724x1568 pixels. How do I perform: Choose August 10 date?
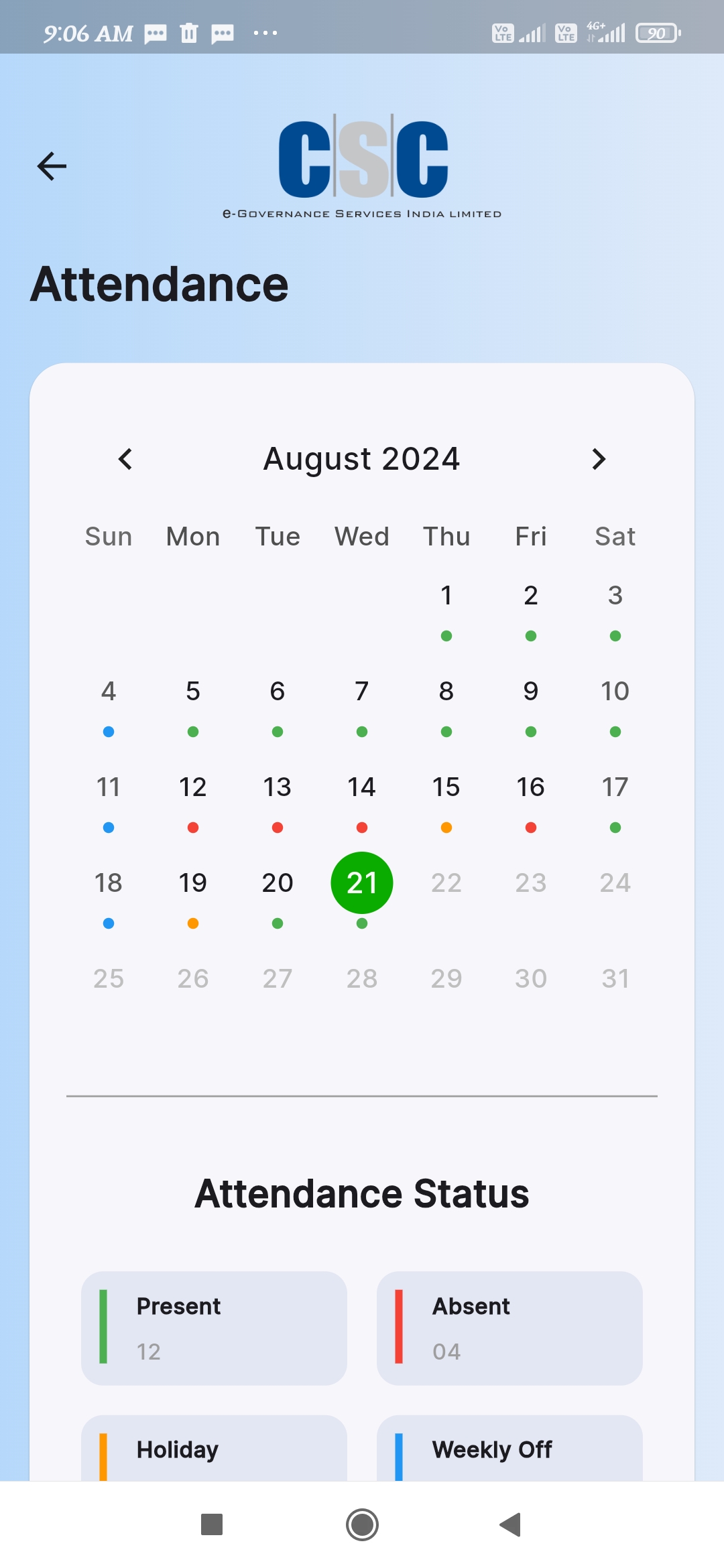pyautogui.click(x=615, y=691)
